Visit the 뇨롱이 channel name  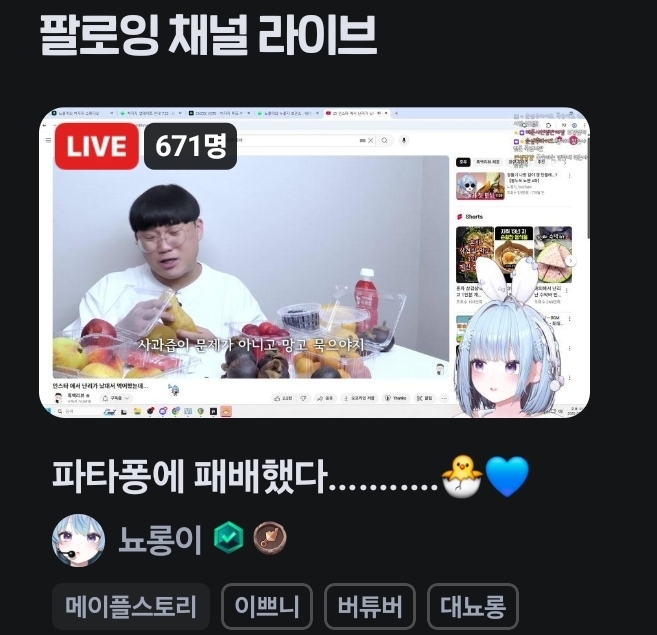click(x=160, y=540)
